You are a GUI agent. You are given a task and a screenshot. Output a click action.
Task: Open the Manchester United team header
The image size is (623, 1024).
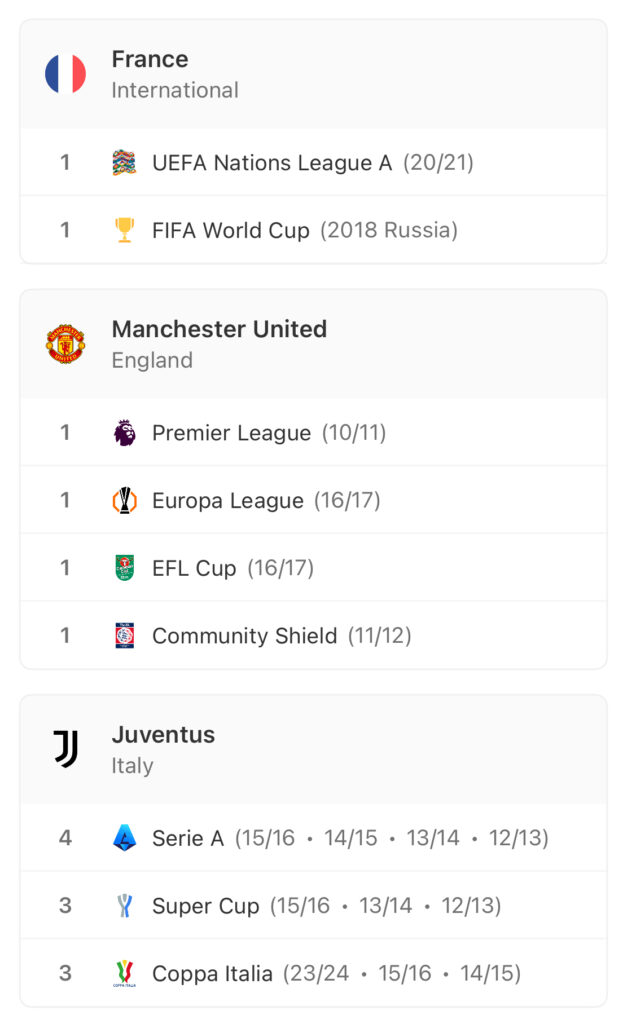coord(313,344)
